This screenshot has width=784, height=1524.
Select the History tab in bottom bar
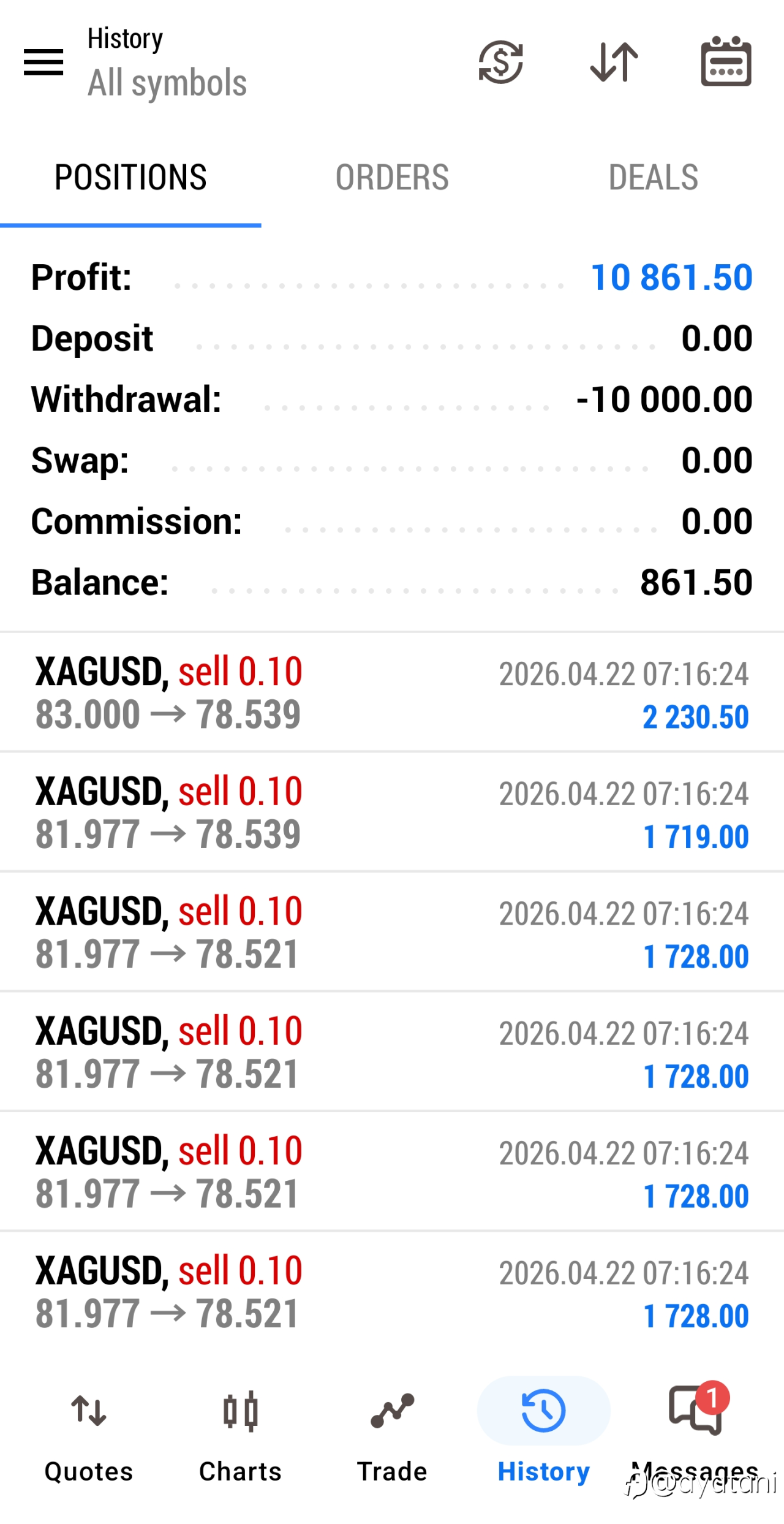543,1434
